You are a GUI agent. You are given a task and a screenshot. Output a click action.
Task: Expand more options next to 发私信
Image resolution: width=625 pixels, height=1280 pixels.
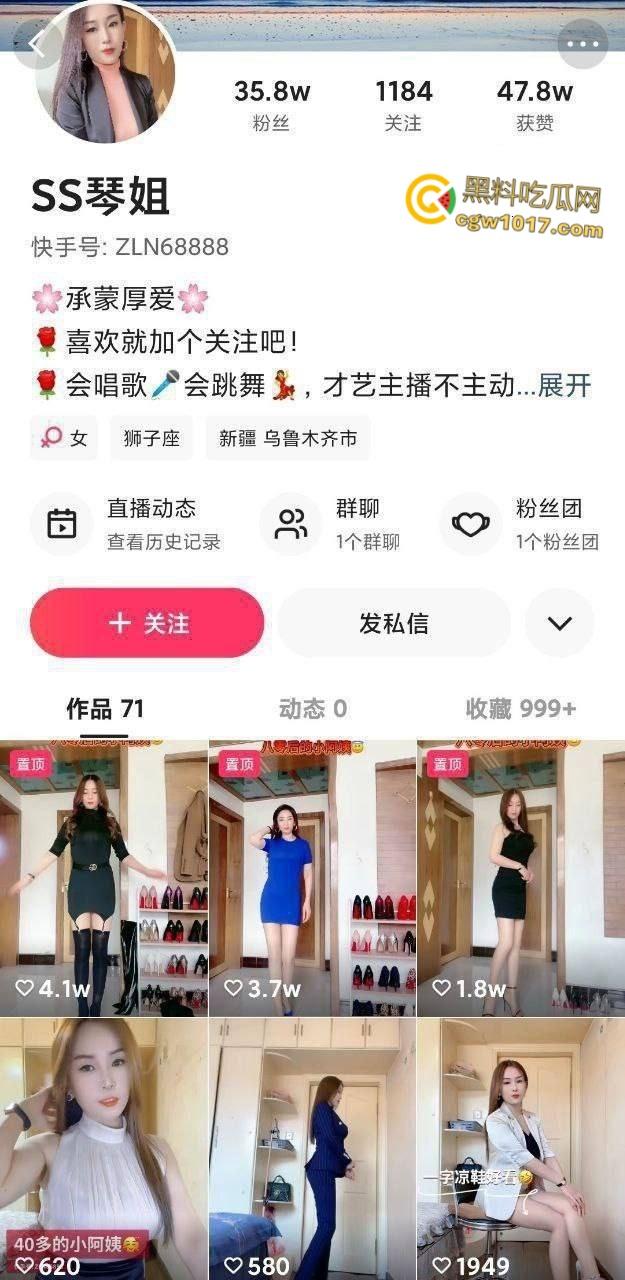(x=559, y=623)
